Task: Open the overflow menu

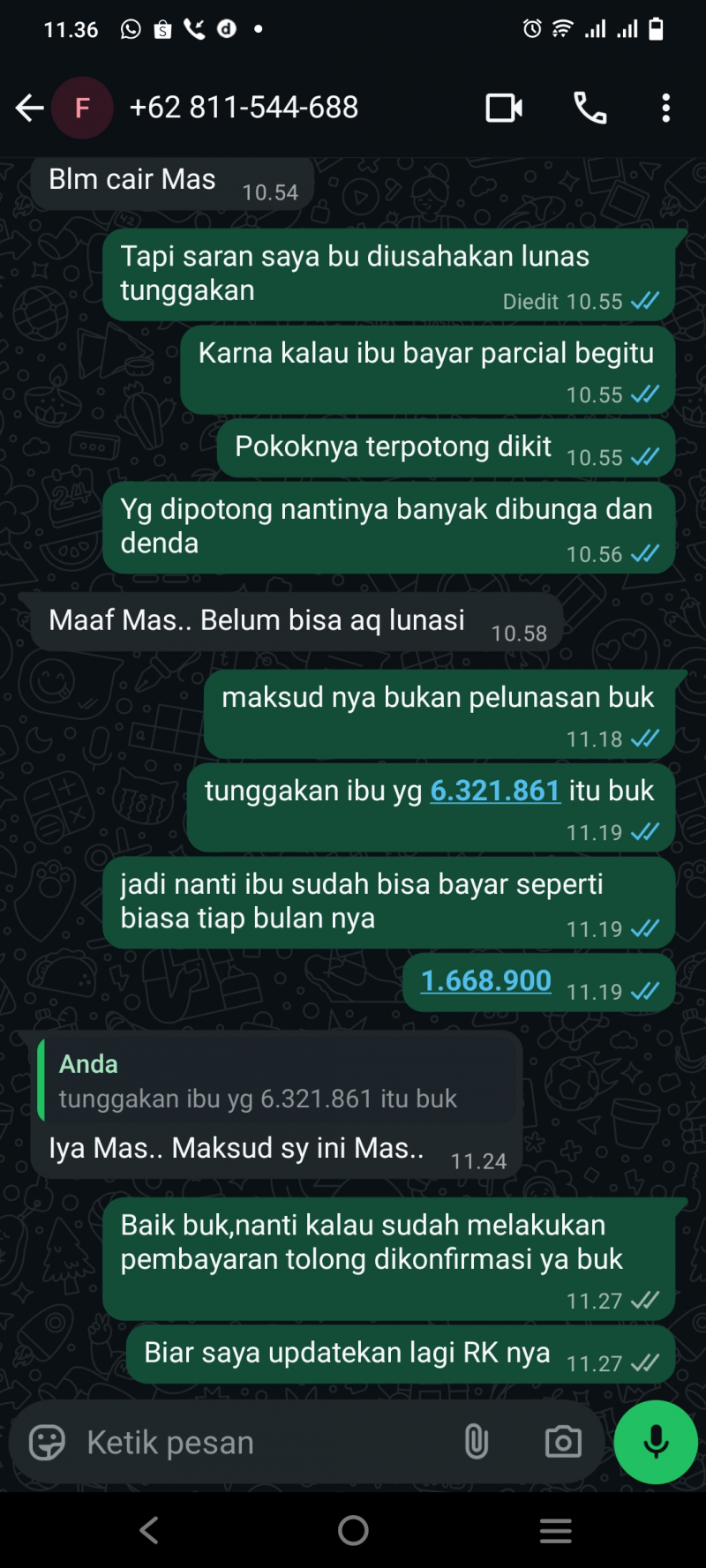Action: point(665,108)
